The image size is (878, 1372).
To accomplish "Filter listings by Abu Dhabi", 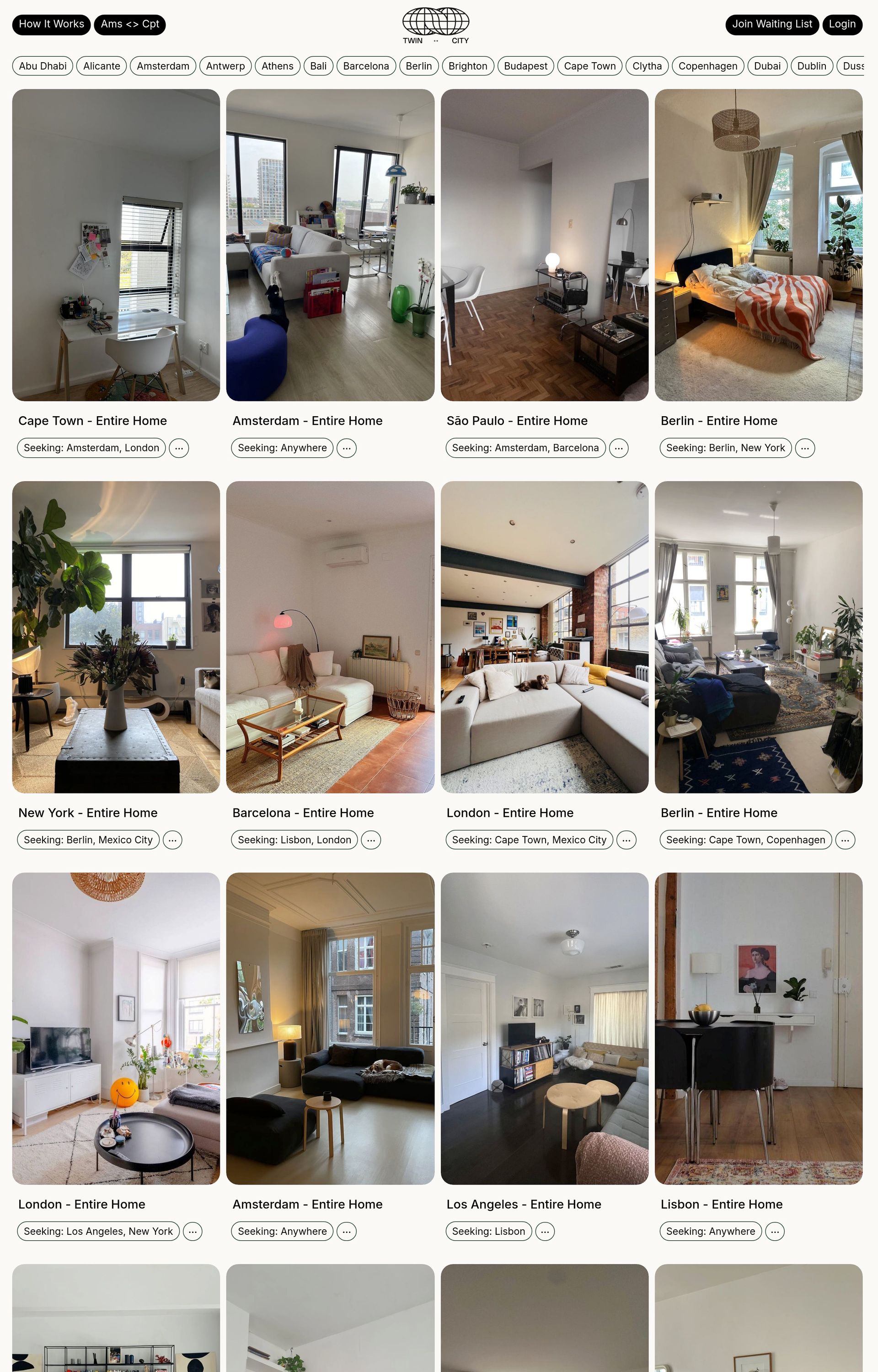I will 43,66.
